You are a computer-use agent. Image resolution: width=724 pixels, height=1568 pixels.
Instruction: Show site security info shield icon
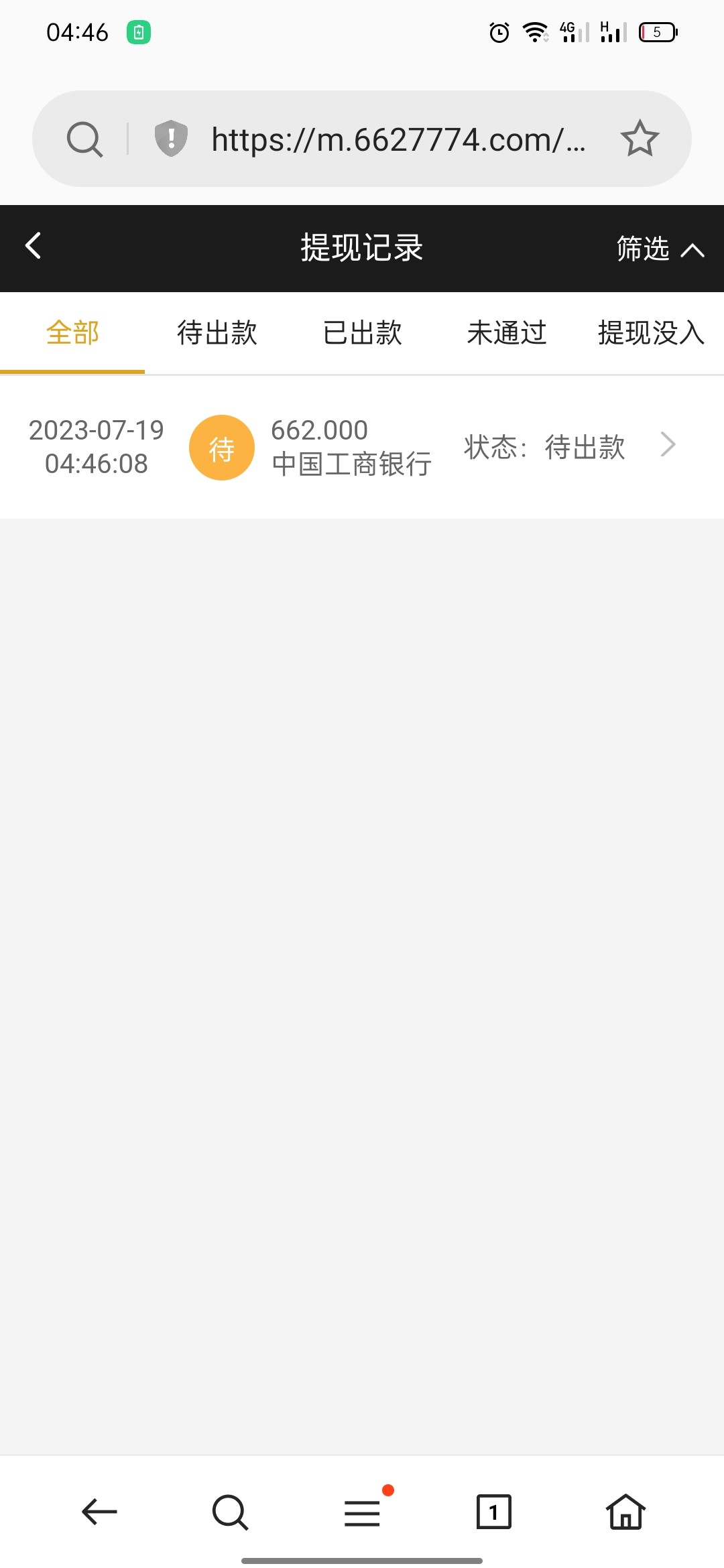pyautogui.click(x=171, y=139)
